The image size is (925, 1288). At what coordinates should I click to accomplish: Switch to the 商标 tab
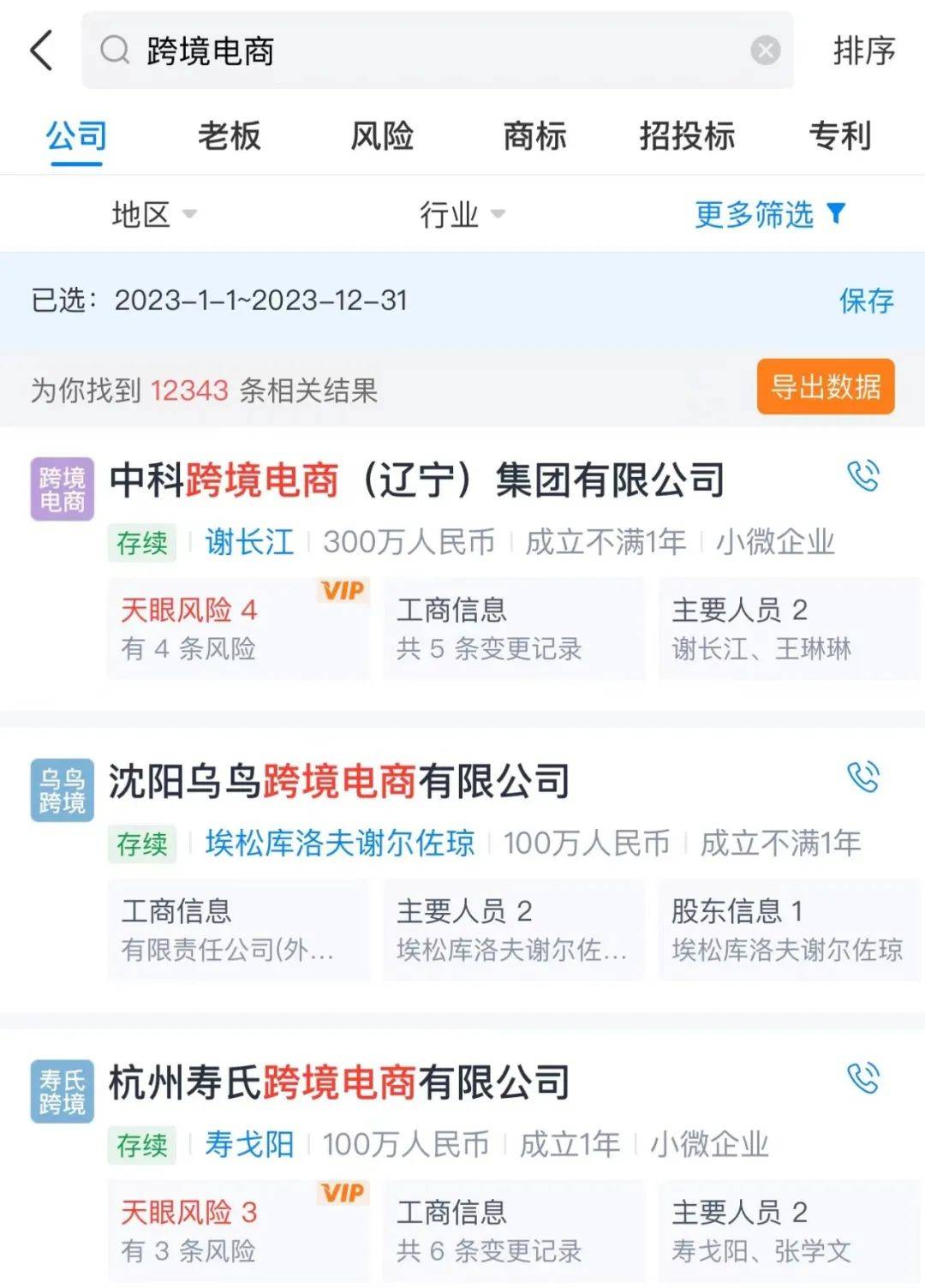coord(534,136)
